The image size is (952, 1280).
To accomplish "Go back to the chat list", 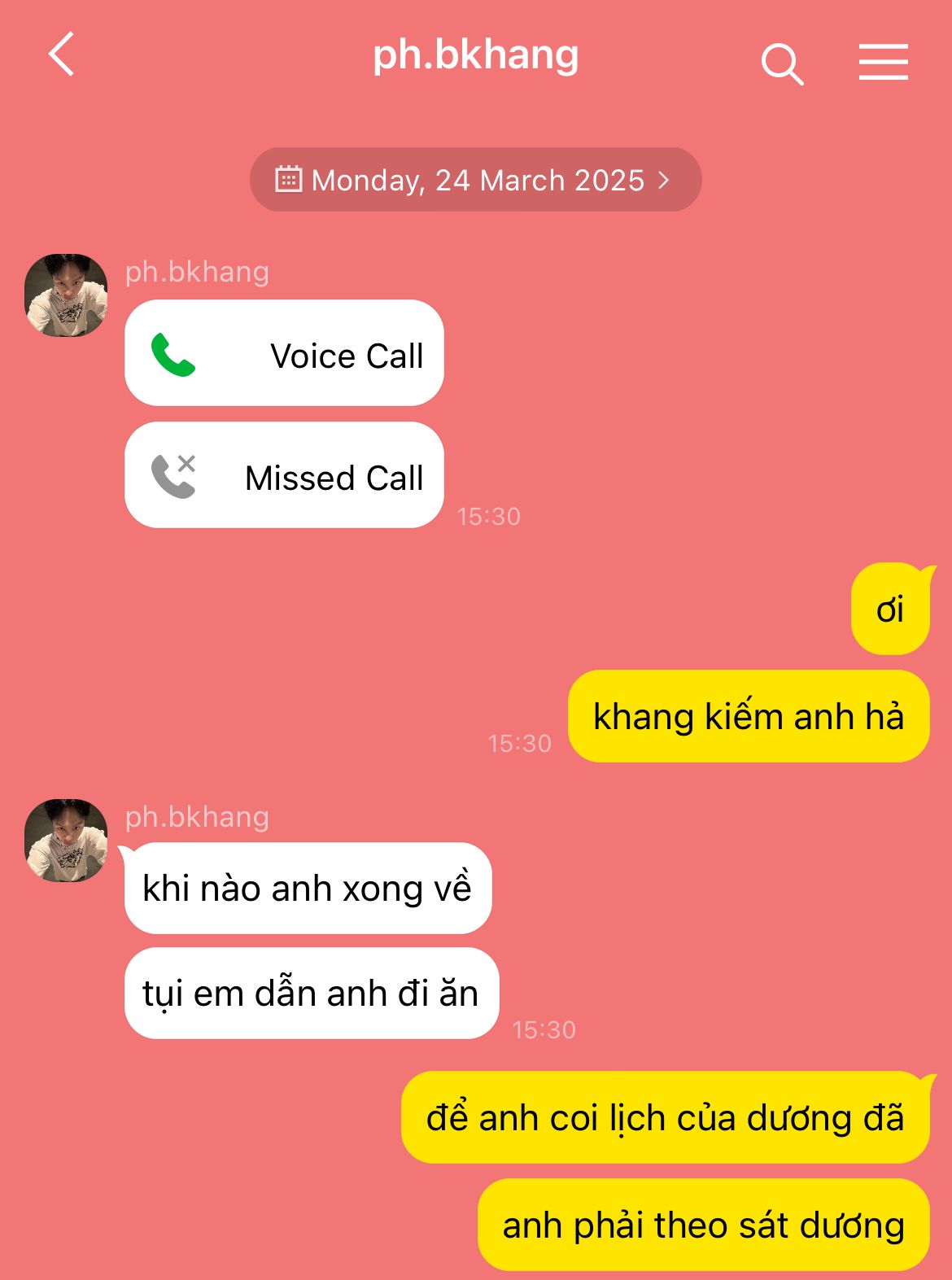I will tap(62, 55).
